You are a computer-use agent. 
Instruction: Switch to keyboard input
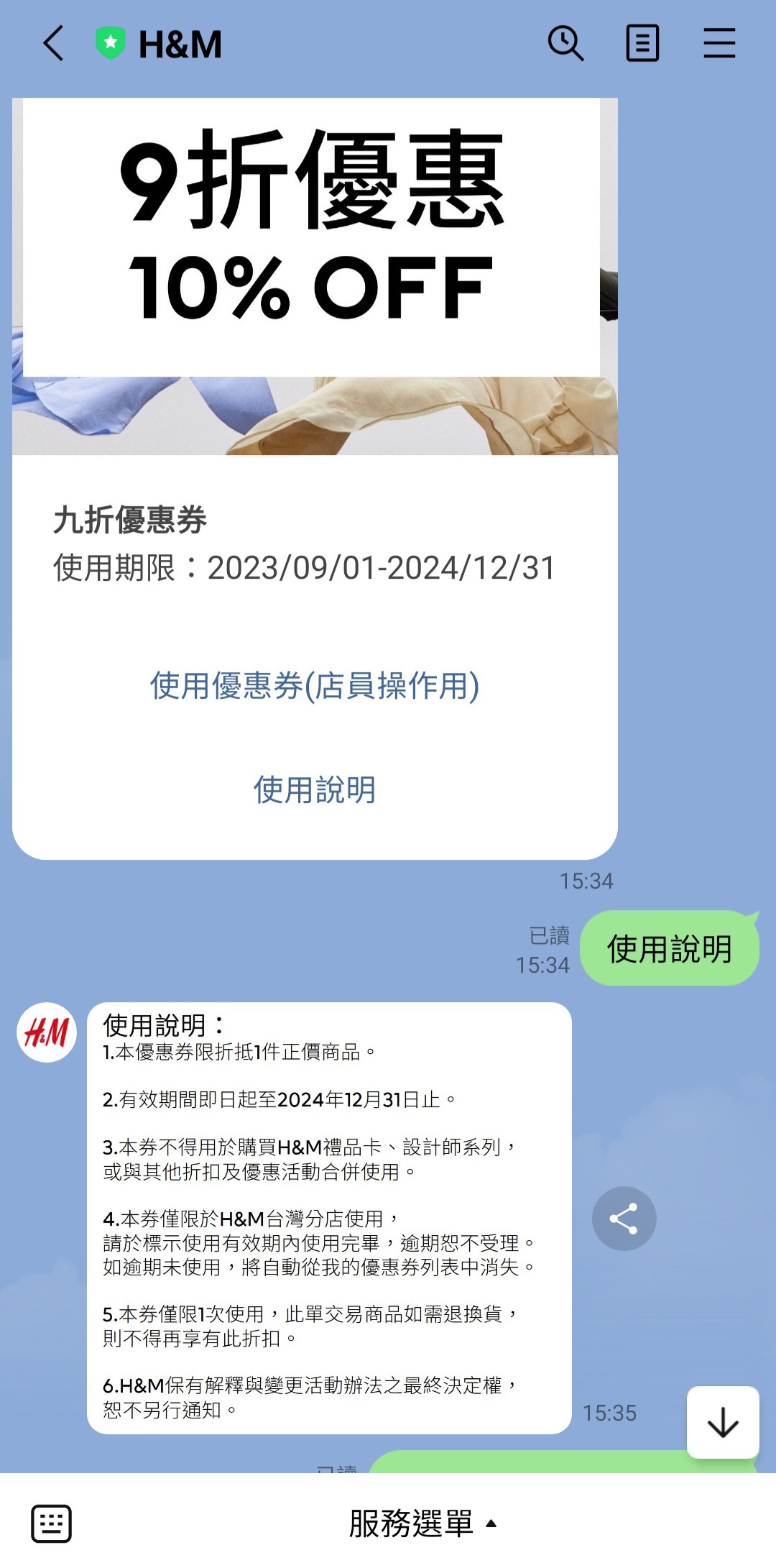[51, 1523]
